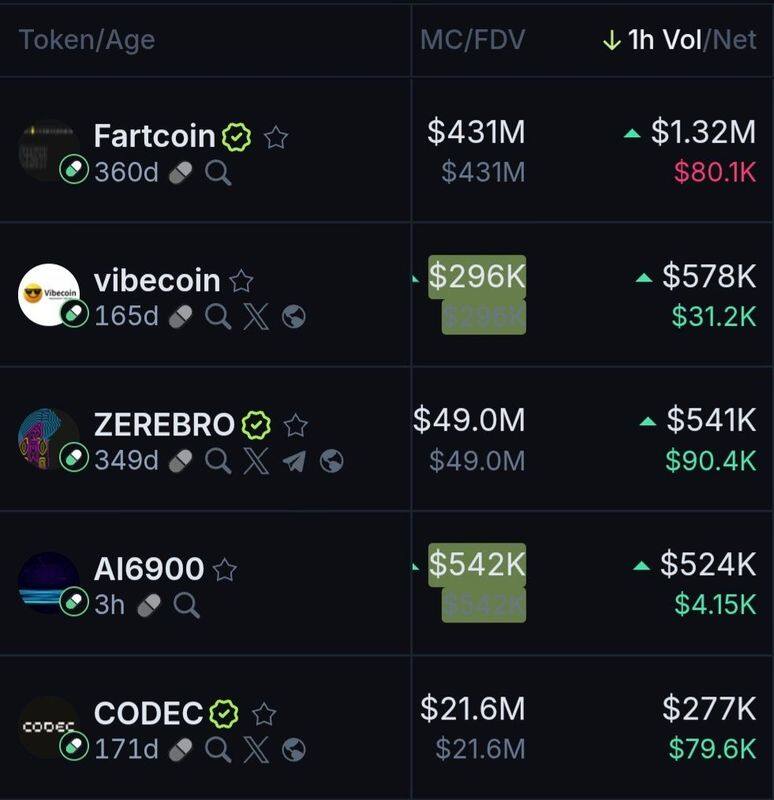Add ZEREBRO to favorites via star

295,425
